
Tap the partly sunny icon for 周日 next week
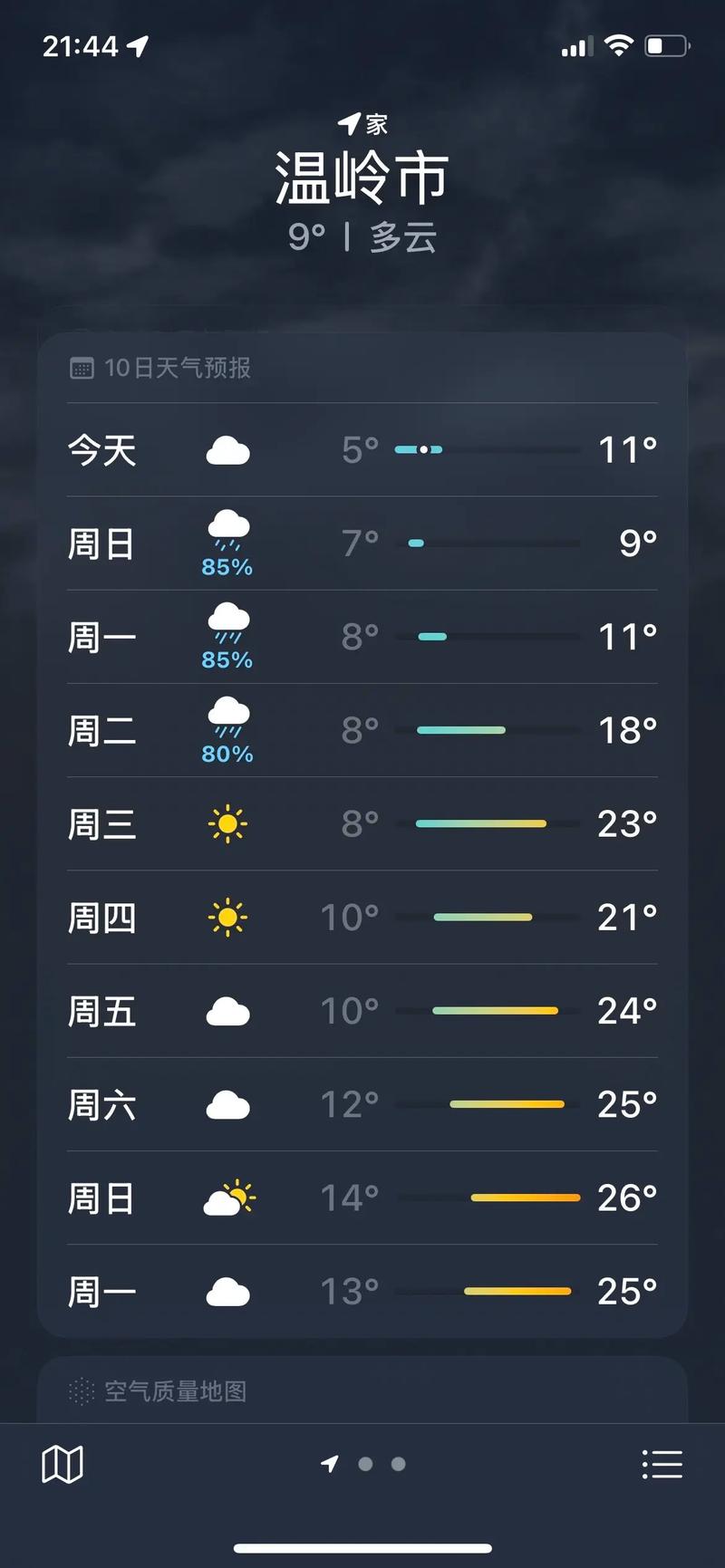click(x=227, y=1198)
